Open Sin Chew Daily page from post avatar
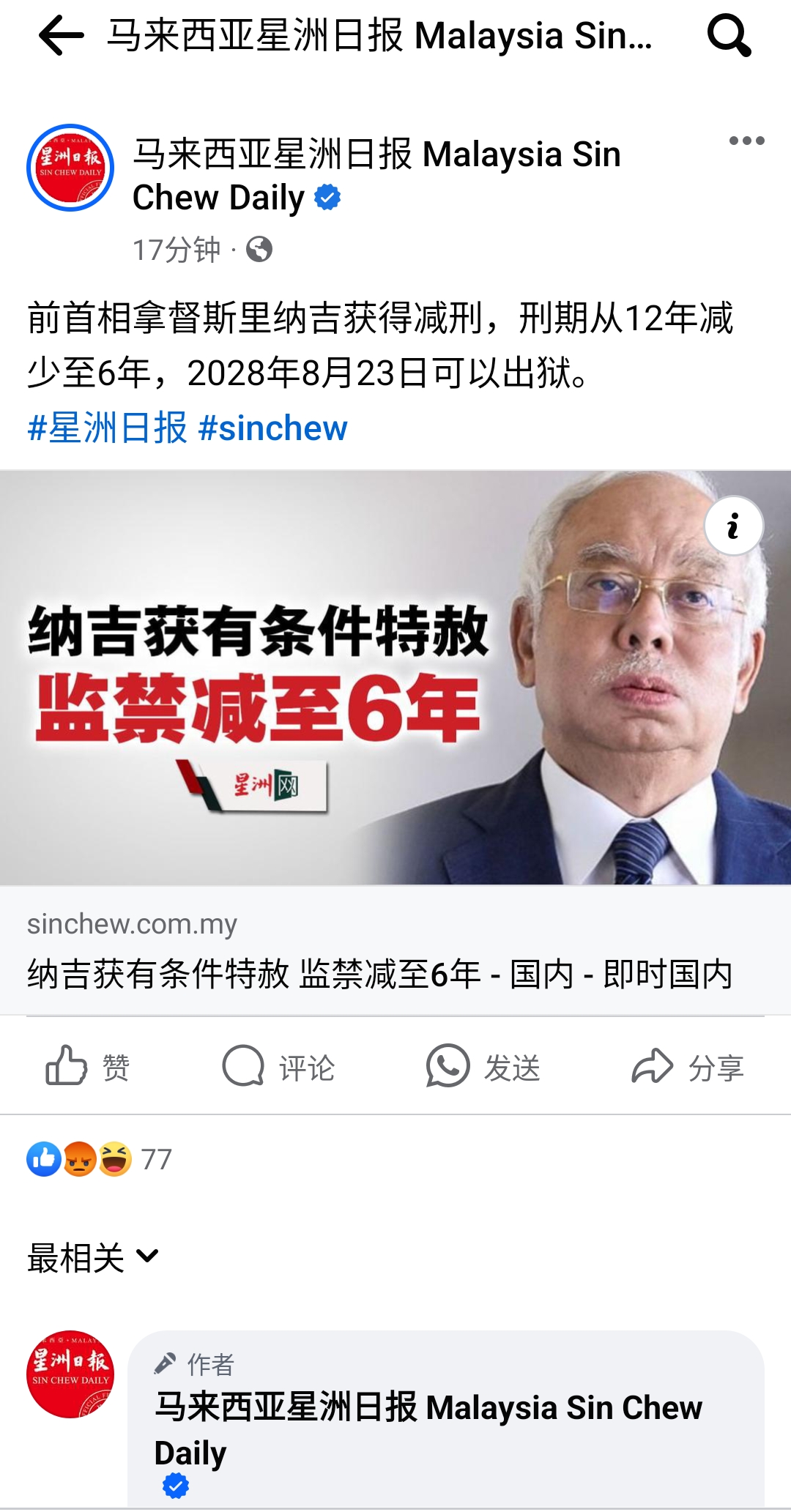This screenshot has width=791, height=1512. coord(70,168)
